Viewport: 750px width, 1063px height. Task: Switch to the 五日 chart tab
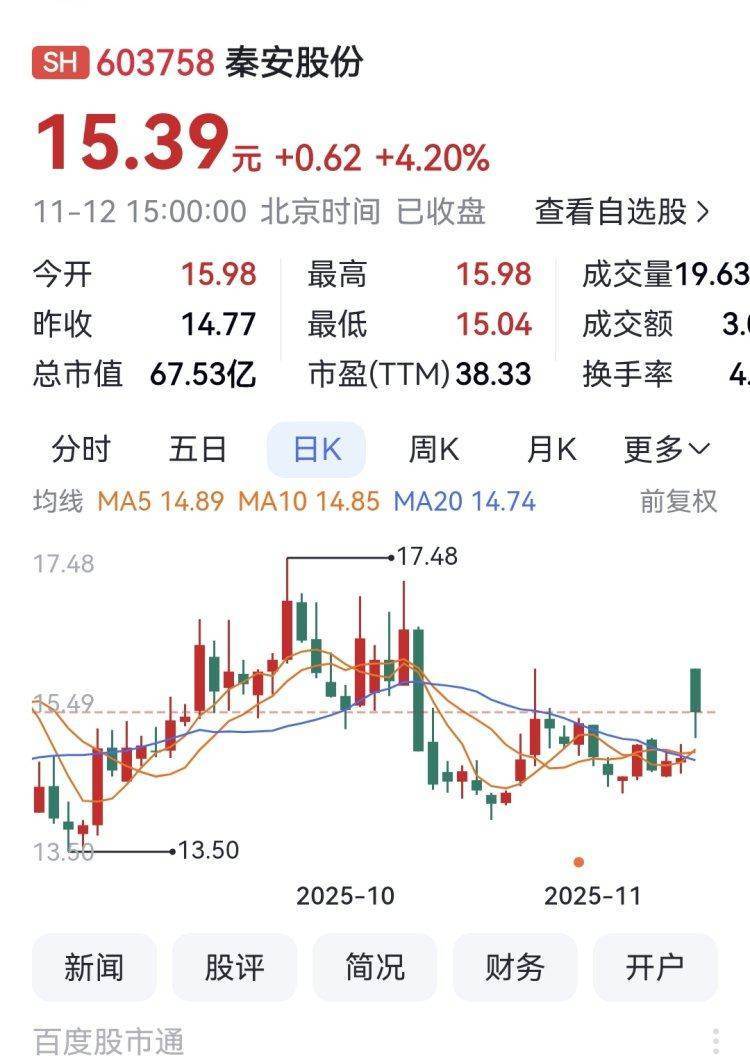pyautogui.click(x=198, y=450)
